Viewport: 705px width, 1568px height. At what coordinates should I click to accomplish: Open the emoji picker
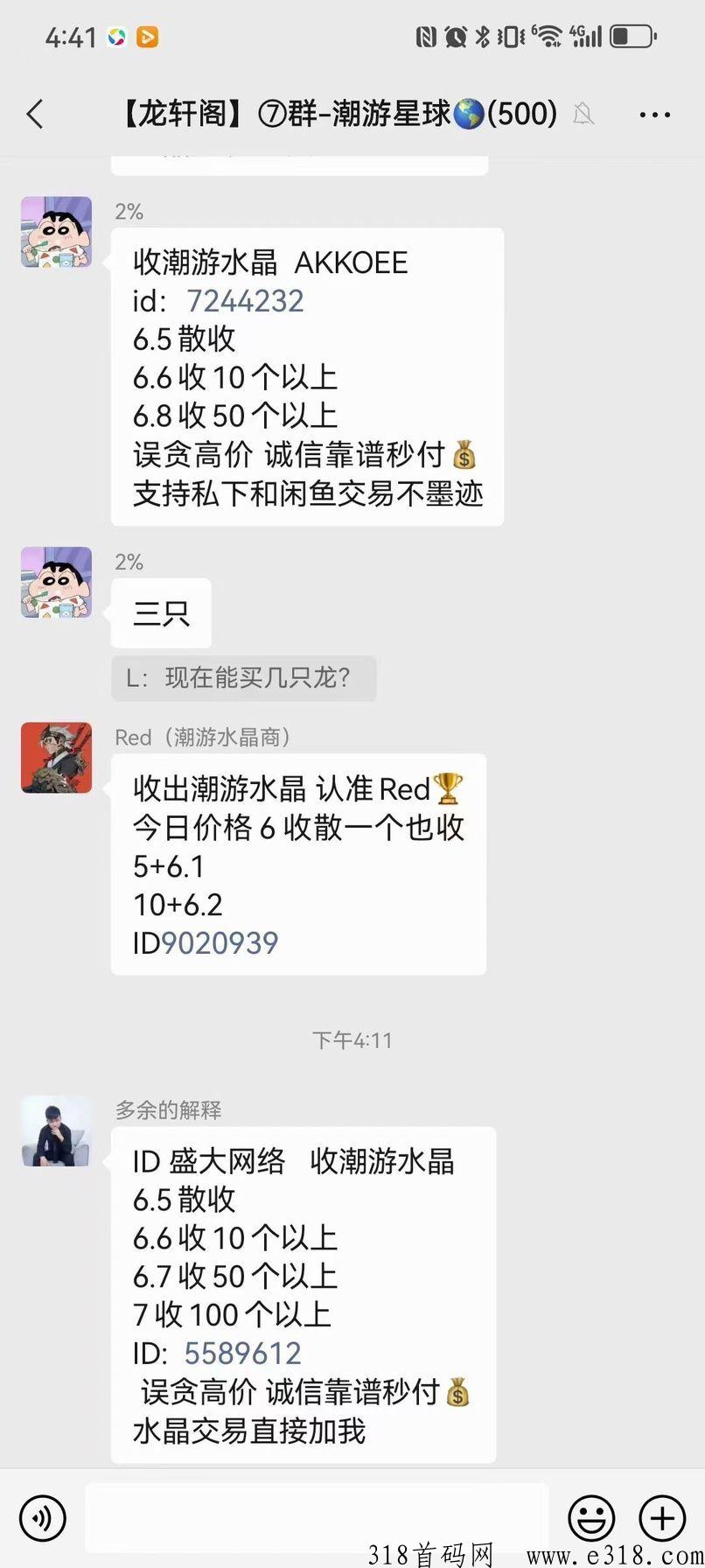591,1517
